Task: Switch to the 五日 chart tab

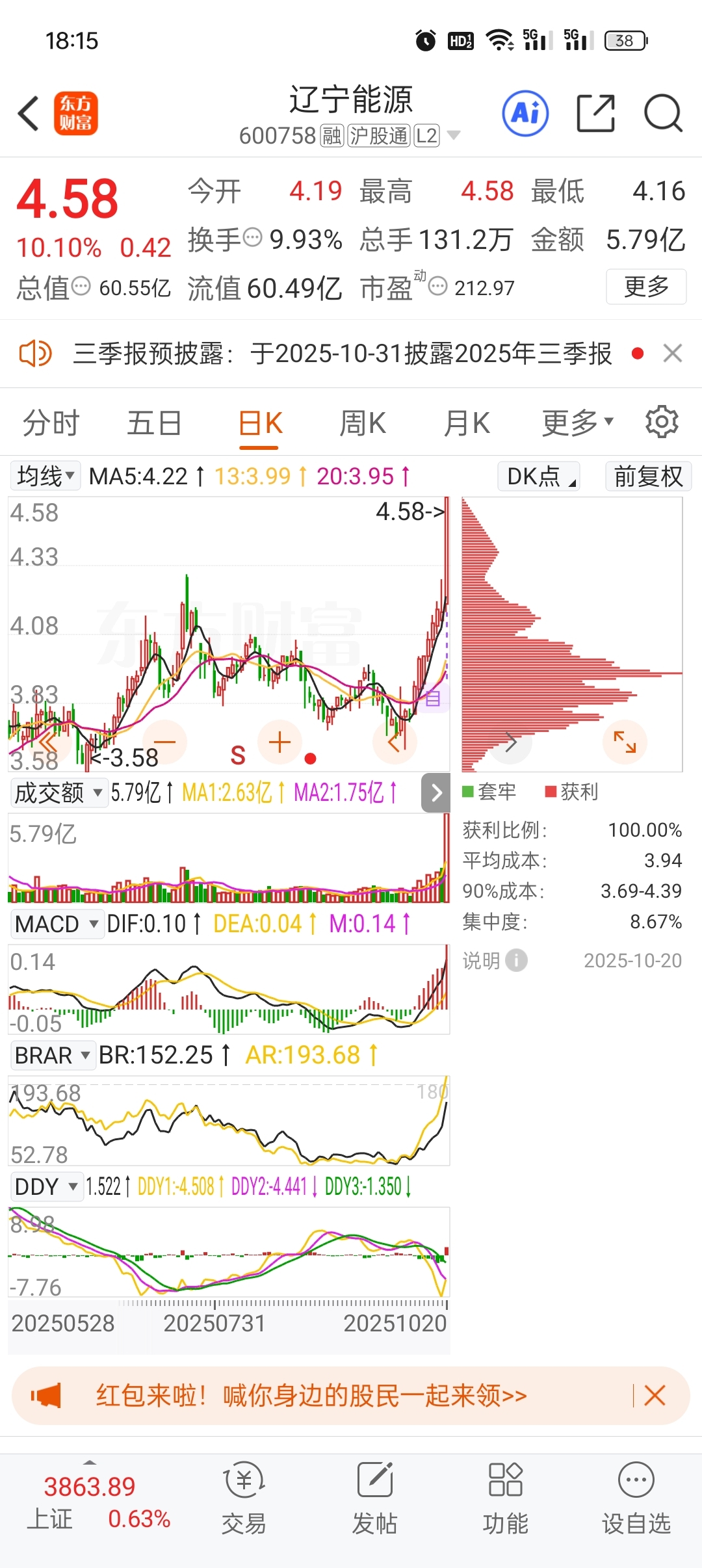Action: (x=154, y=423)
